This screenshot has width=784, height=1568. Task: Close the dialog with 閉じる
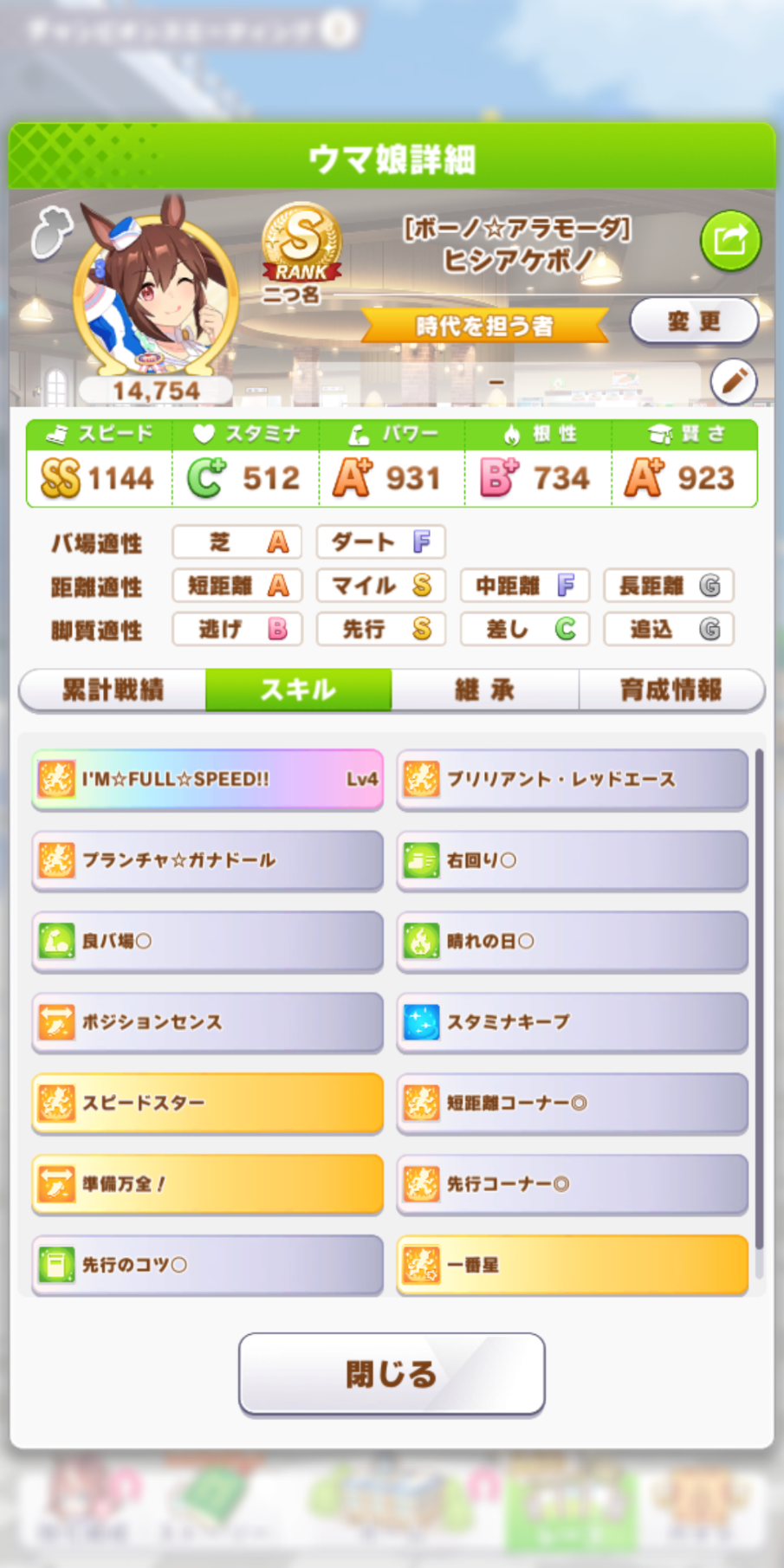tap(392, 1374)
